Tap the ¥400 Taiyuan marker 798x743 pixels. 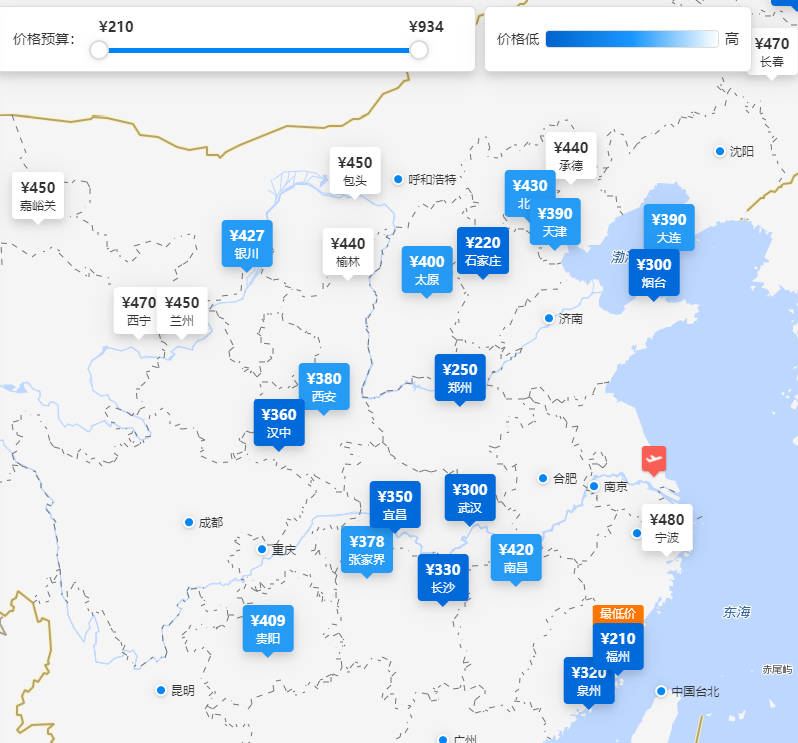427,269
